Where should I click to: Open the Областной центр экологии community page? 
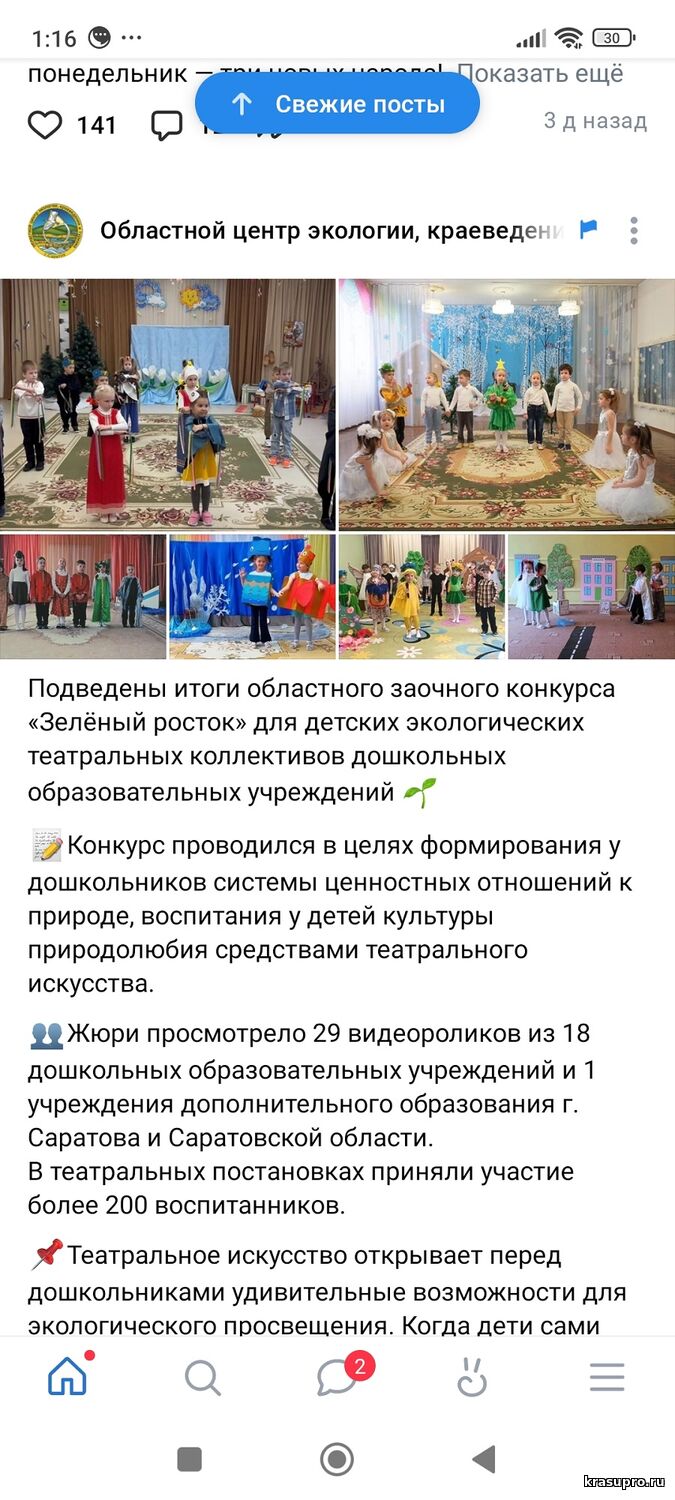click(x=330, y=231)
